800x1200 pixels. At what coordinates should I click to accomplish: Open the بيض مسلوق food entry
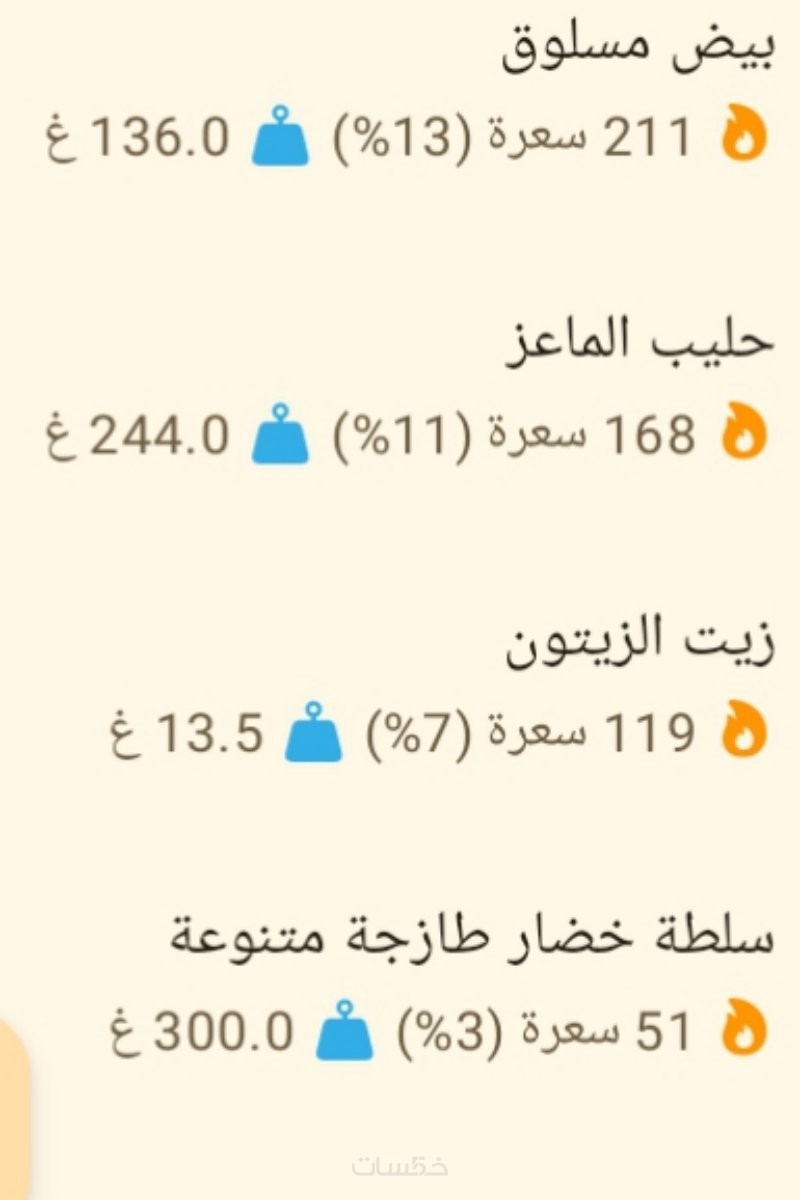tap(636, 52)
